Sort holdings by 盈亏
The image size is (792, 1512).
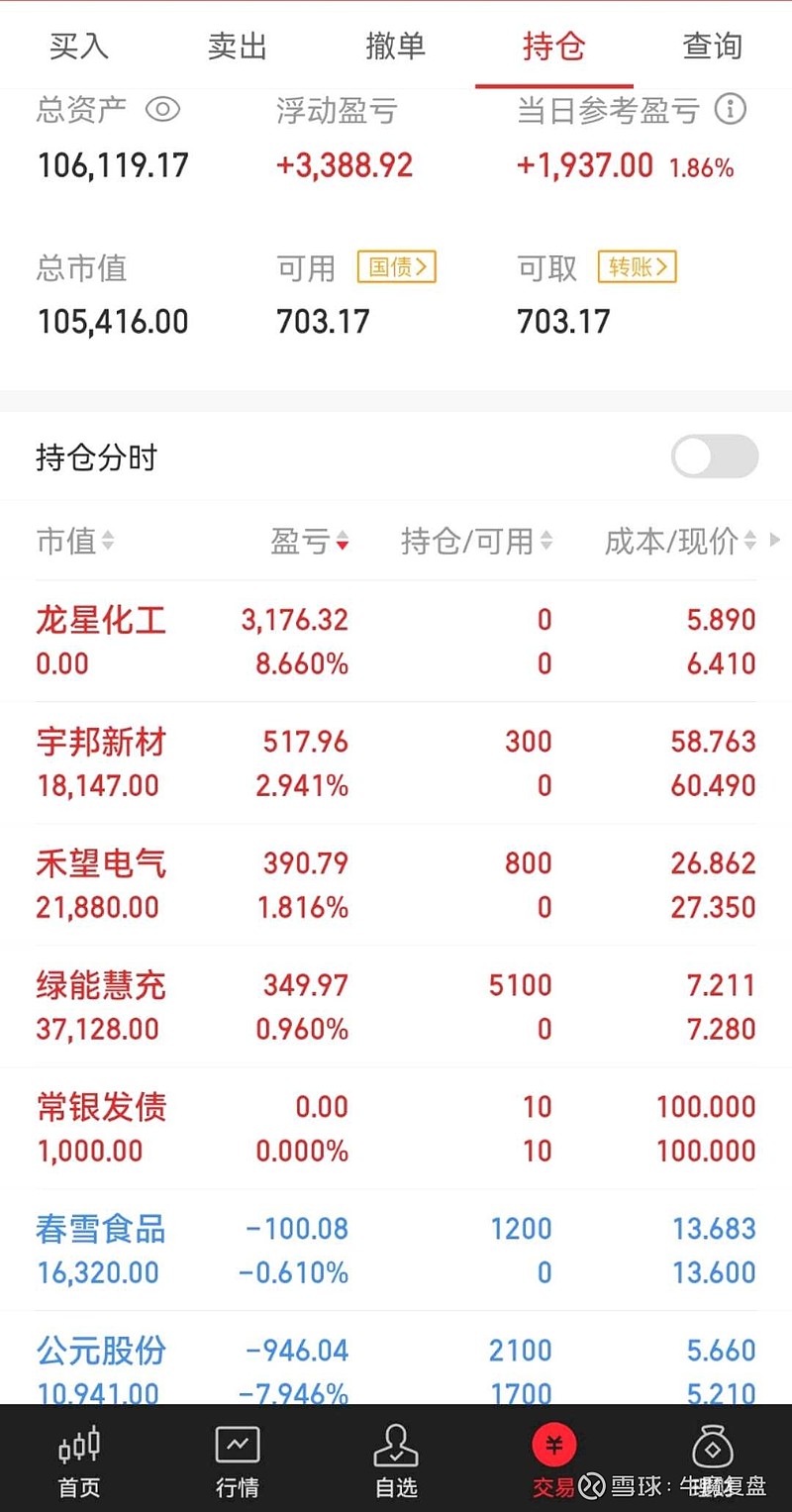coord(310,541)
